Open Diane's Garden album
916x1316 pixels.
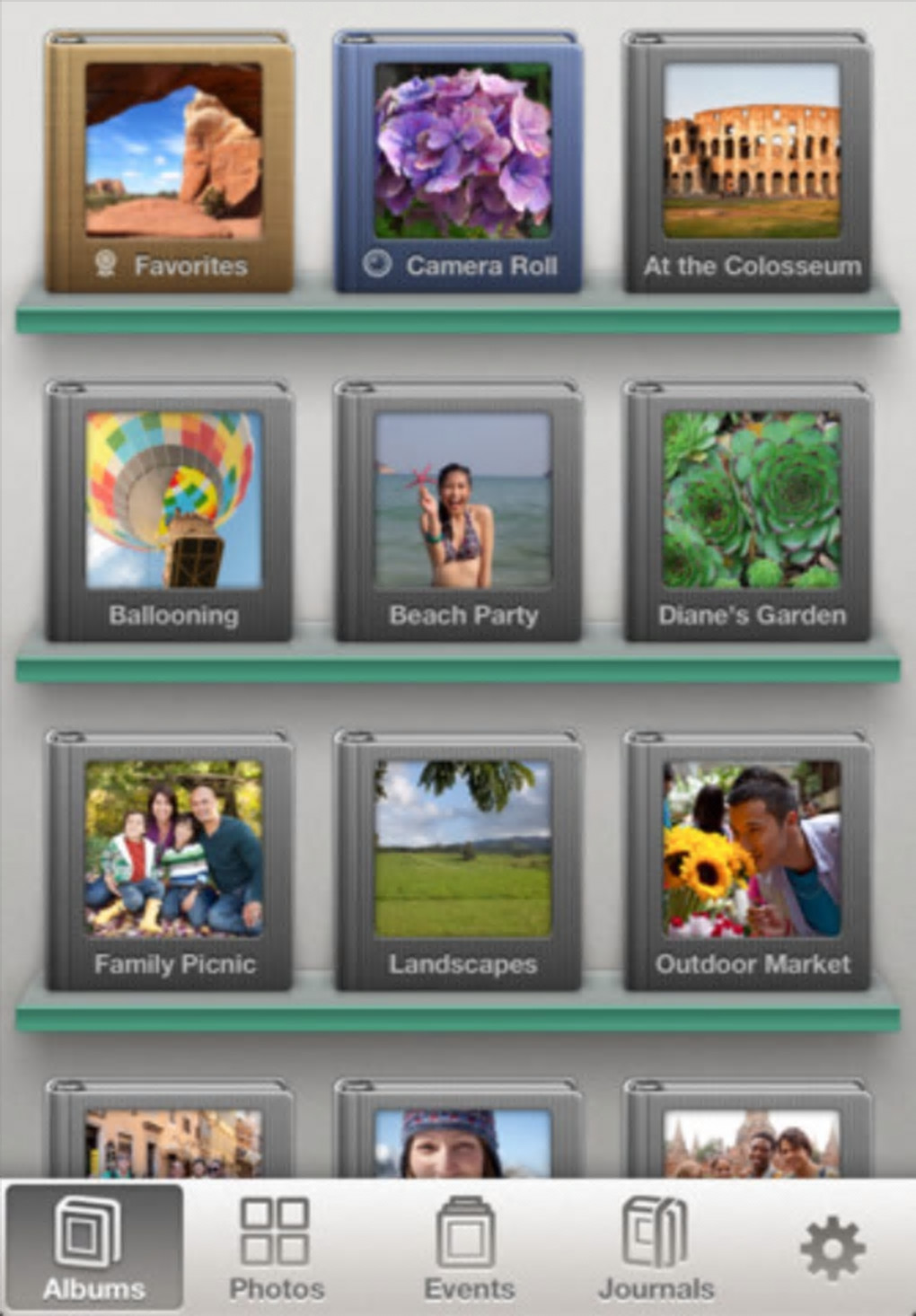point(749,512)
